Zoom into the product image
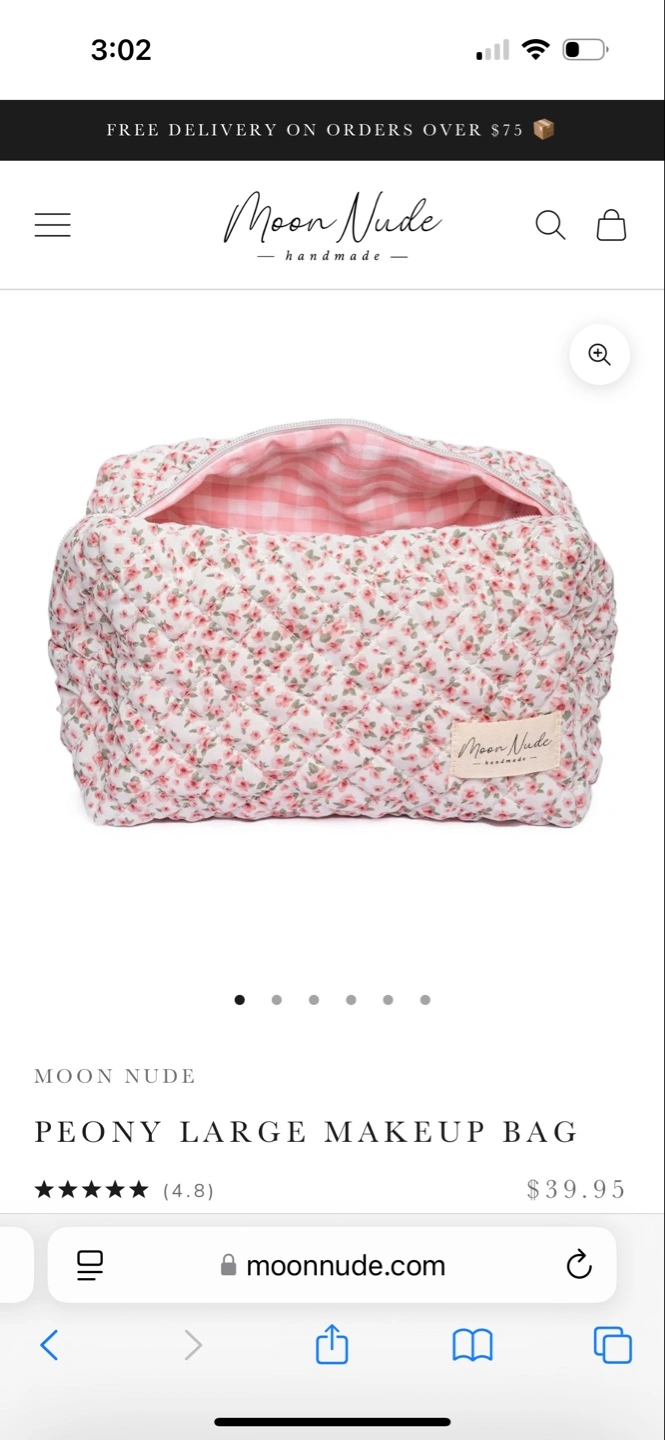 point(599,354)
